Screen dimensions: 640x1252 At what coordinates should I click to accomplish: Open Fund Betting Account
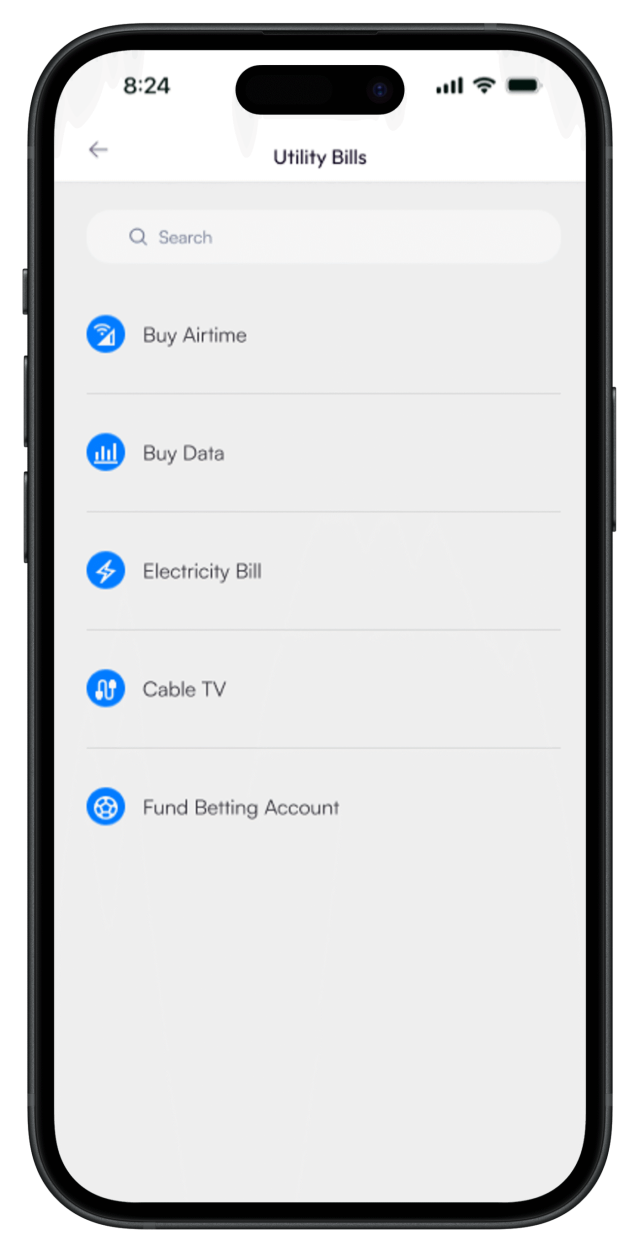point(240,807)
